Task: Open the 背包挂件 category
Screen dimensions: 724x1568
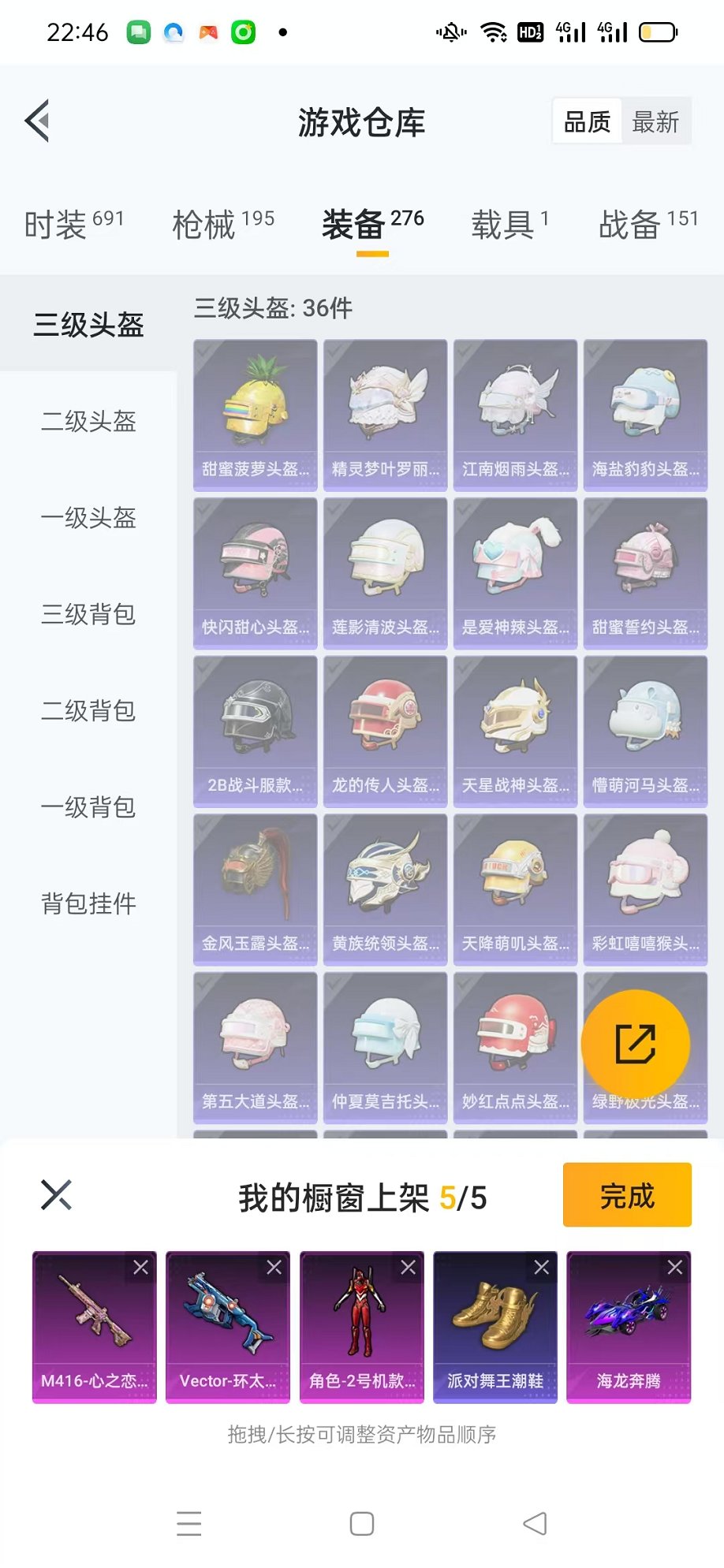Action: click(88, 903)
